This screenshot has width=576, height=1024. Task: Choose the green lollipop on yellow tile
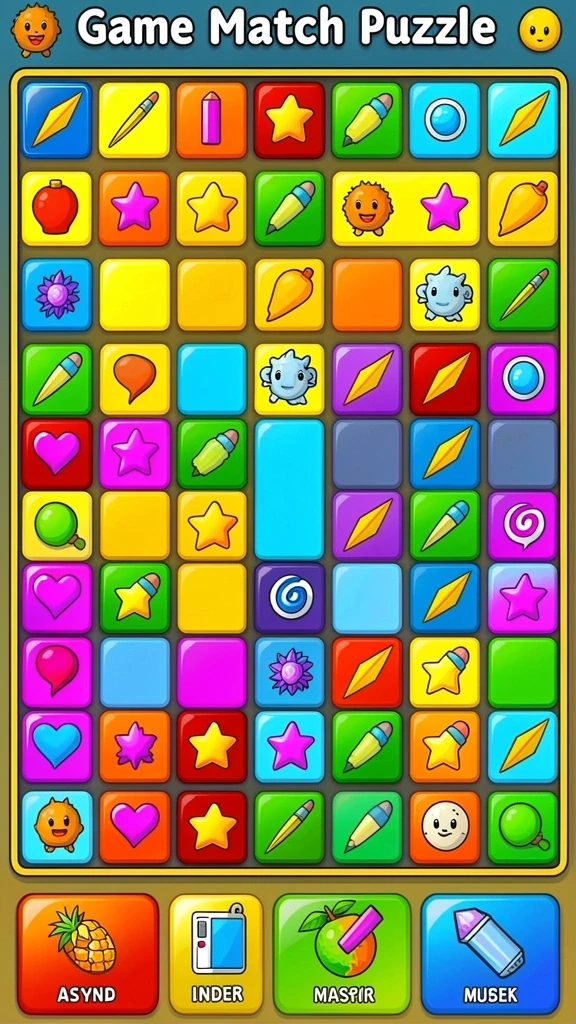(57, 525)
